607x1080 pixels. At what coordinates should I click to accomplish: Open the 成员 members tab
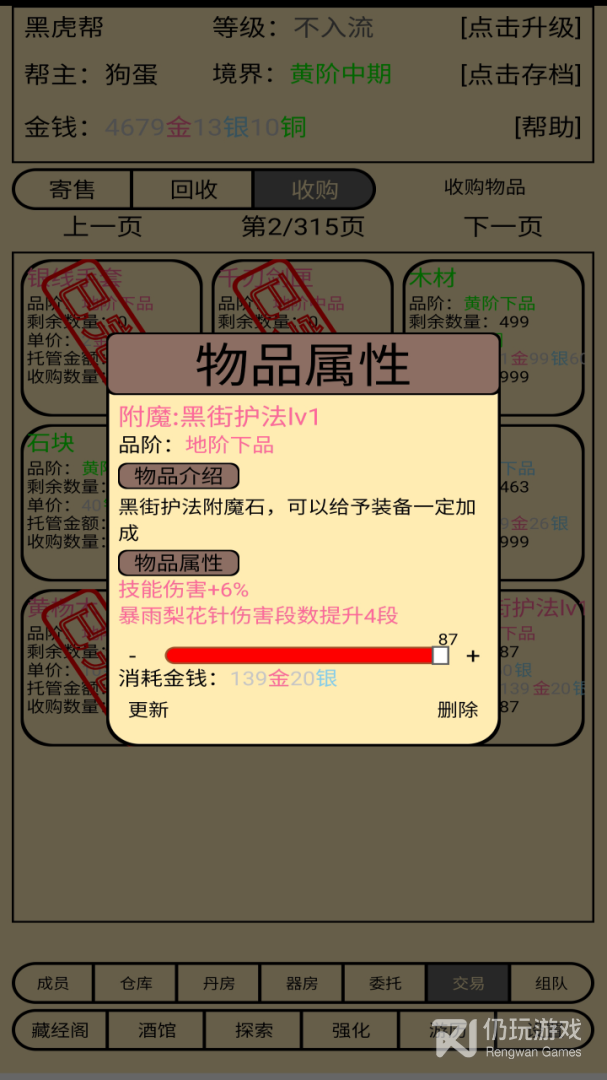coord(53,983)
